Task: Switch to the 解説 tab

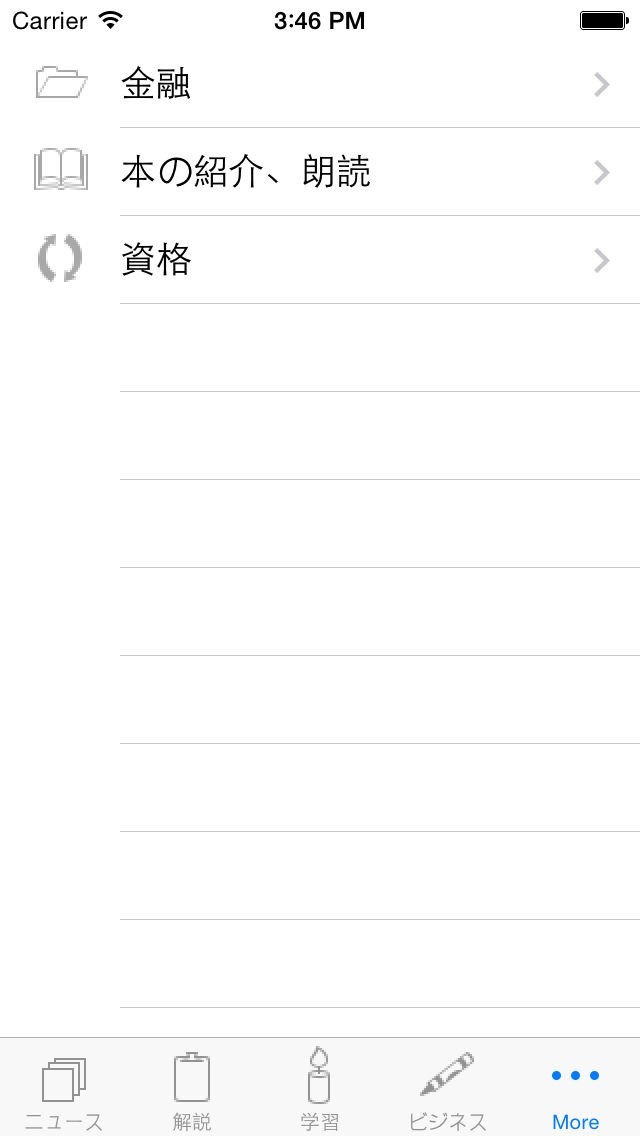Action: (192, 1090)
